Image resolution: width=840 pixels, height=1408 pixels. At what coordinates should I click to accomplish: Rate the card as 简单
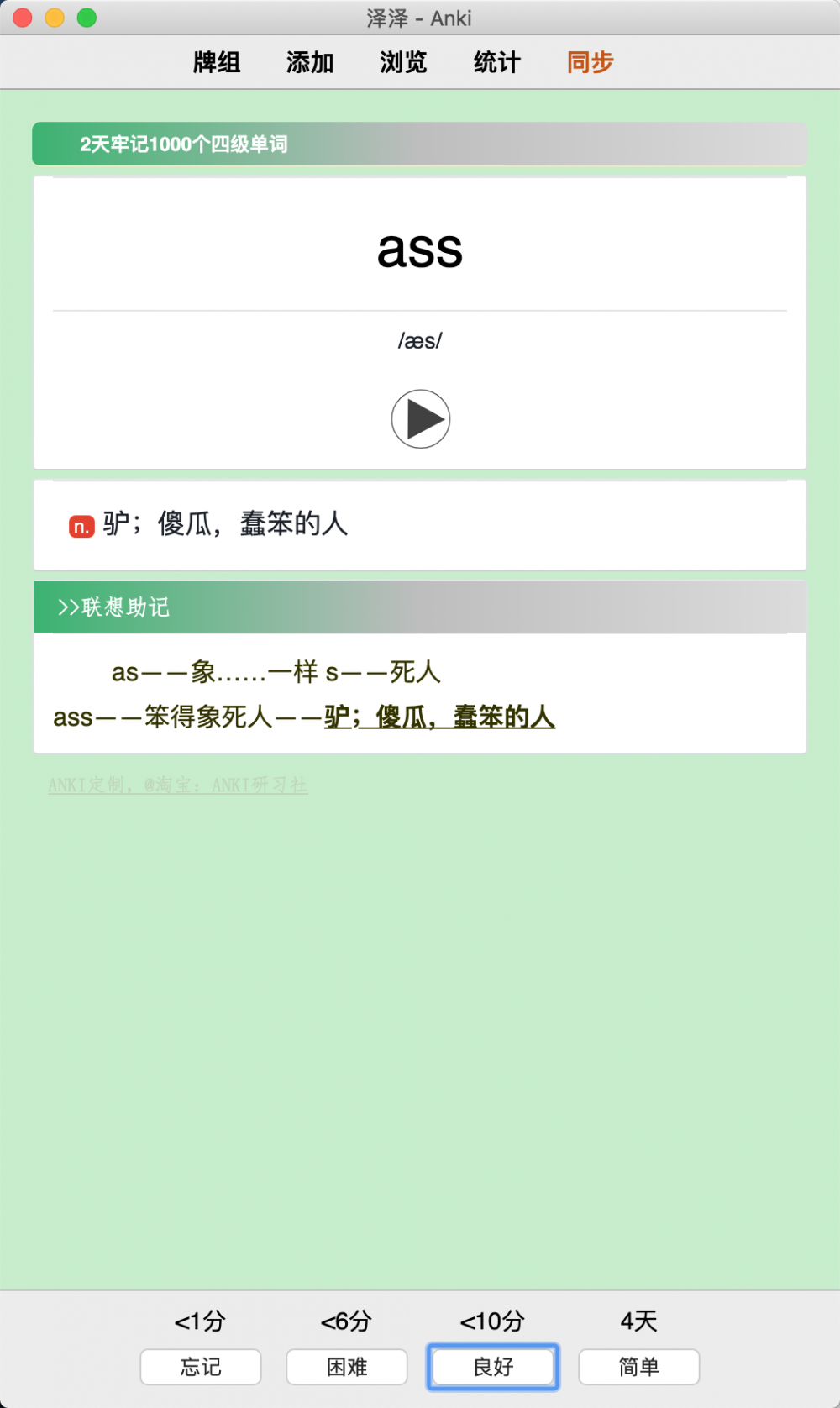click(x=639, y=1367)
